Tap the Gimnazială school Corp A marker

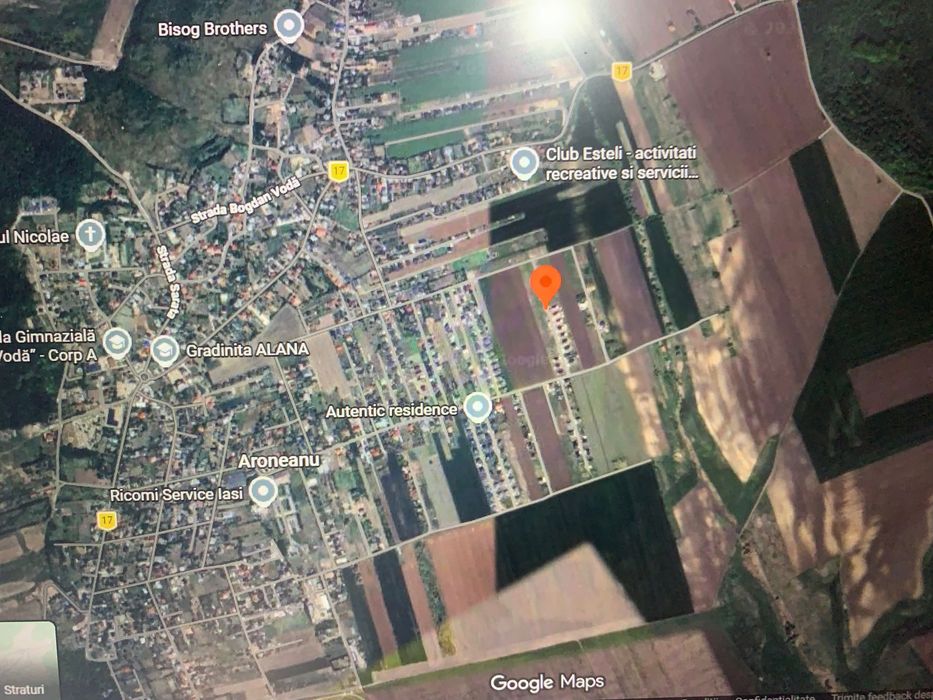[117, 343]
